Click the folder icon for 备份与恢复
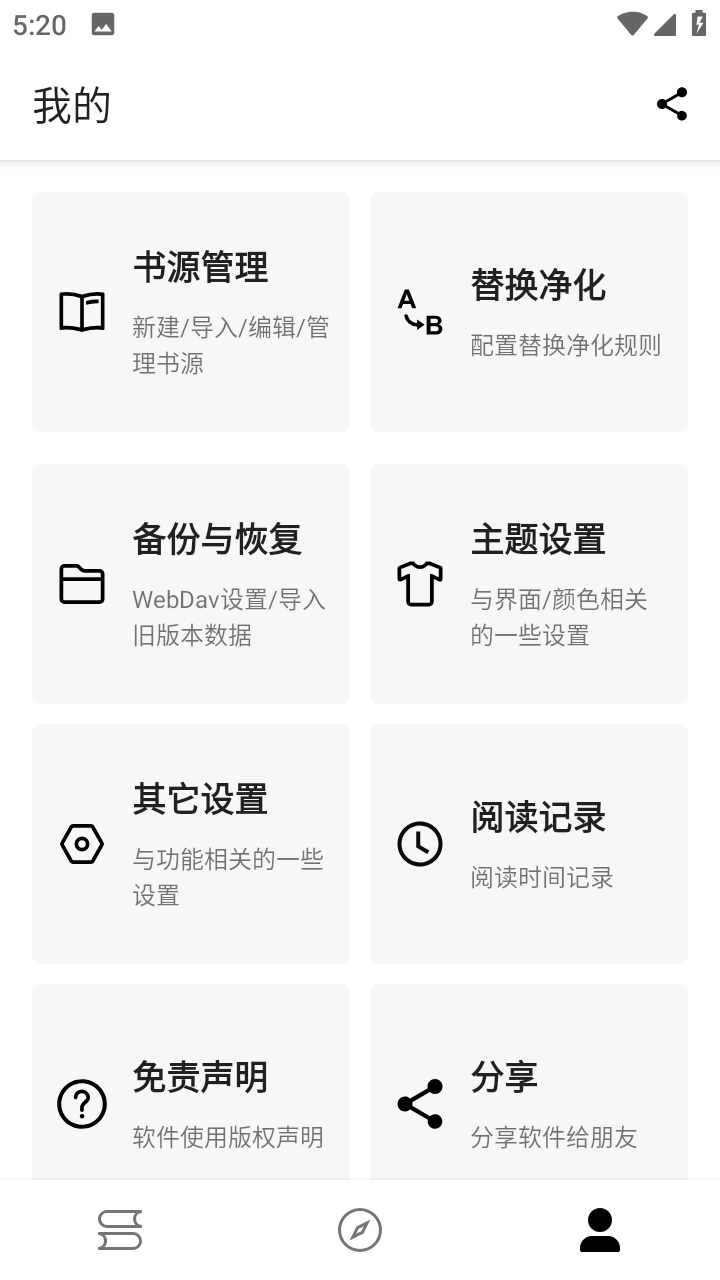The width and height of the screenshot is (720, 1280). point(82,583)
